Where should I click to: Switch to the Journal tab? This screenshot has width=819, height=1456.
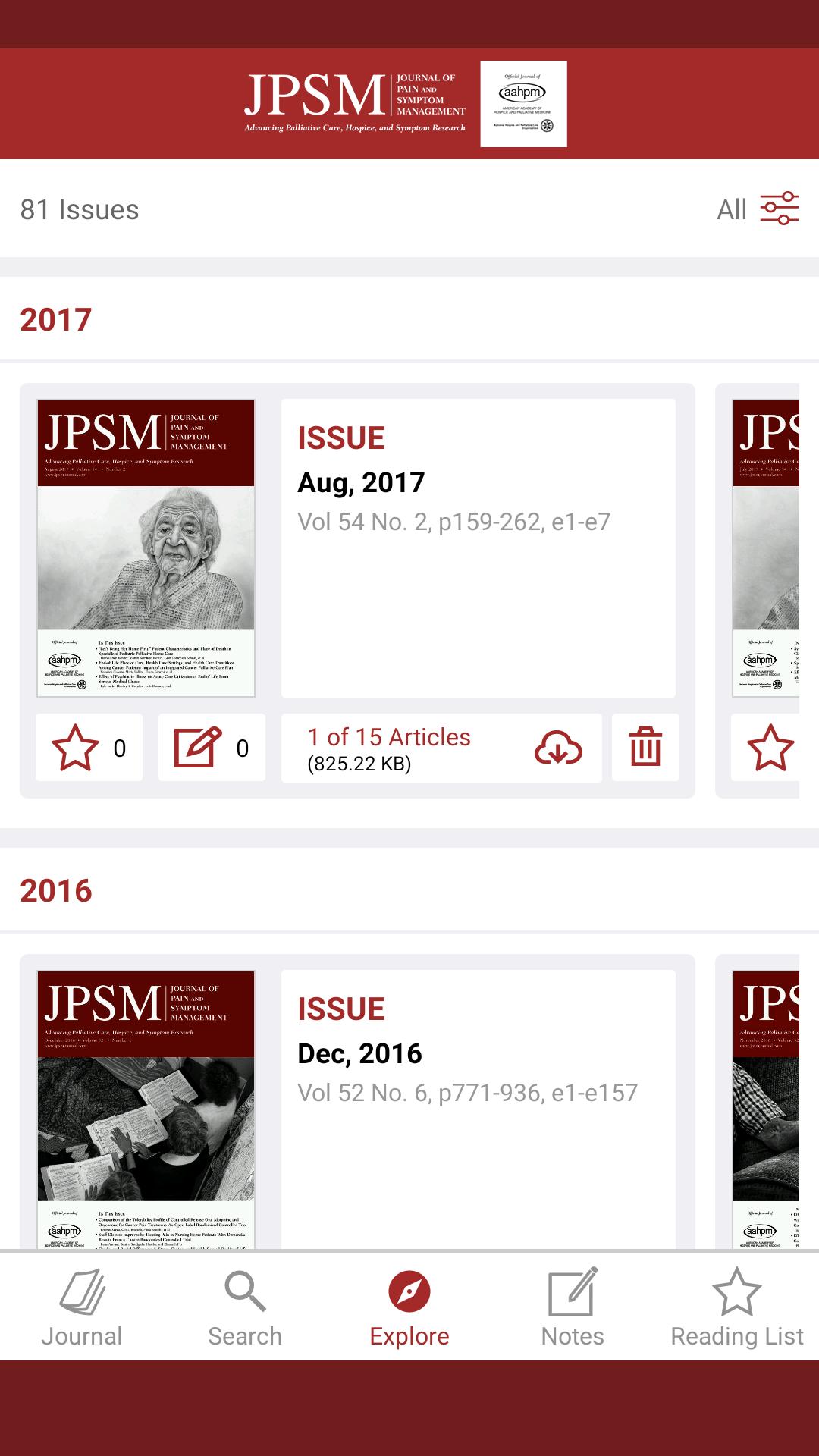click(x=82, y=1307)
